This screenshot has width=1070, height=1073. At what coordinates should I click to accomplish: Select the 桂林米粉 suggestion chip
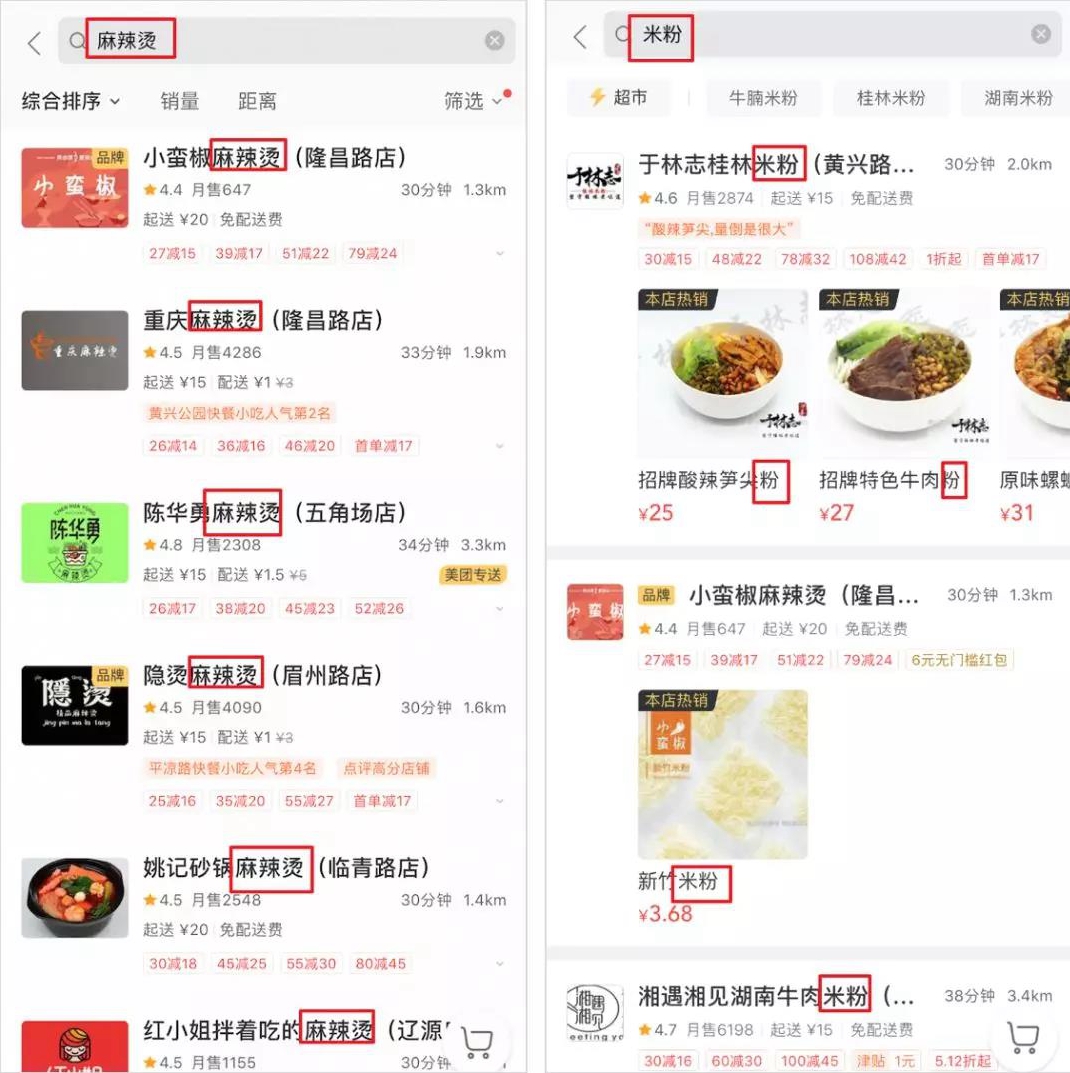point(891,98)
